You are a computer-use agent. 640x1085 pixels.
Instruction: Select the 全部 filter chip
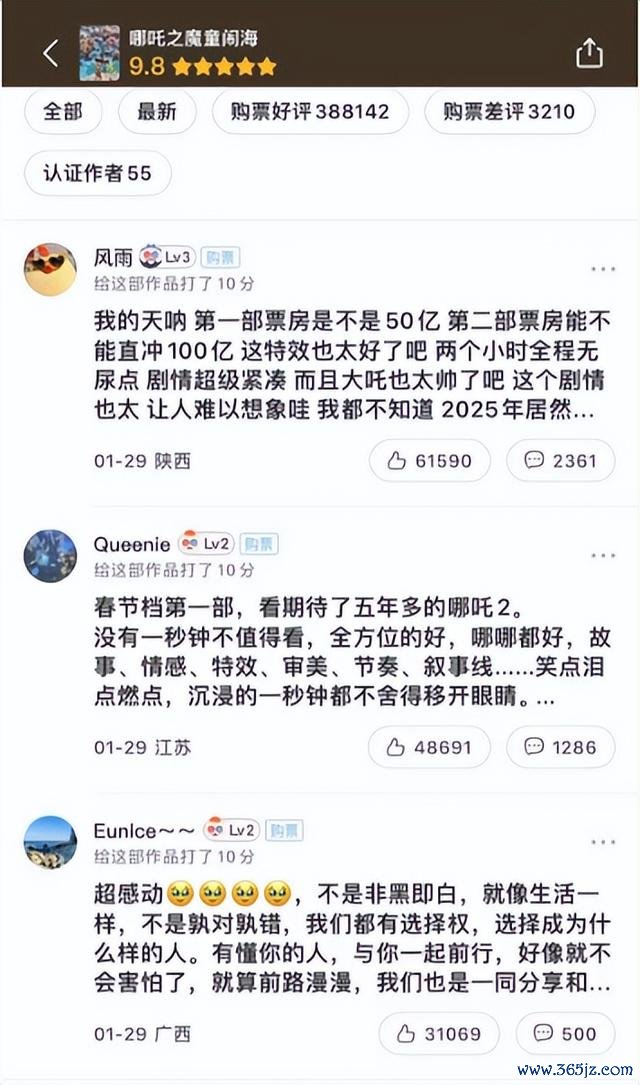tap(62, 112)
